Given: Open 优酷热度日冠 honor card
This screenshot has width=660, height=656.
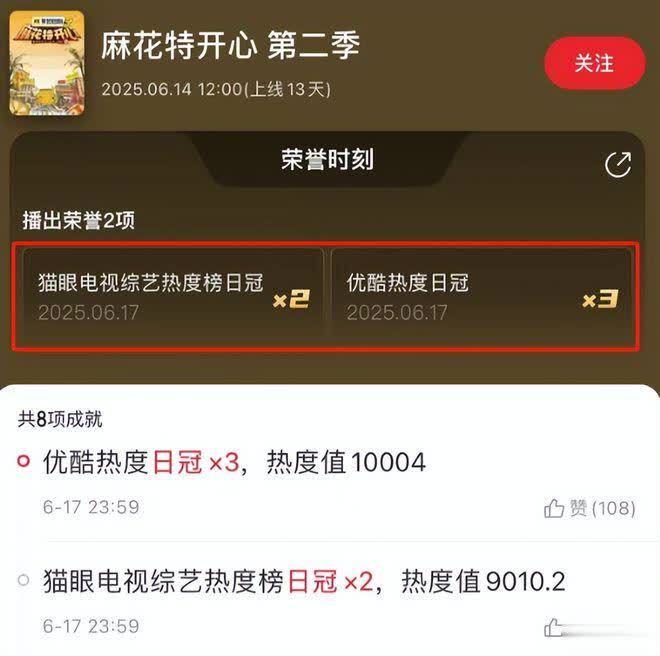Looking at the screenshot, I should pos(482,296).
